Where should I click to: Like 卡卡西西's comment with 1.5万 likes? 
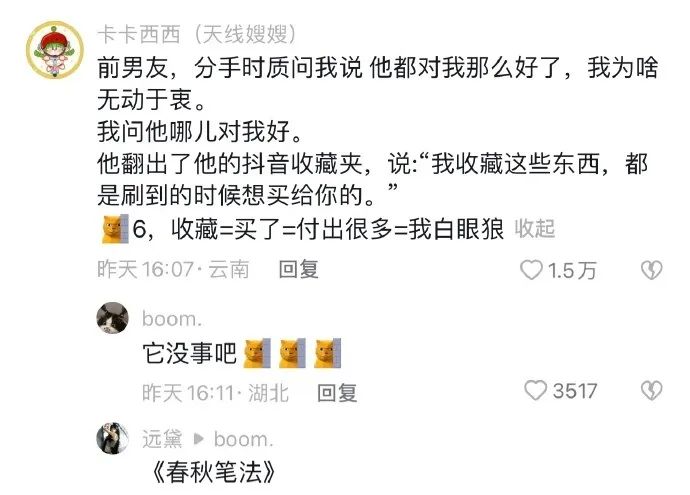533,270
